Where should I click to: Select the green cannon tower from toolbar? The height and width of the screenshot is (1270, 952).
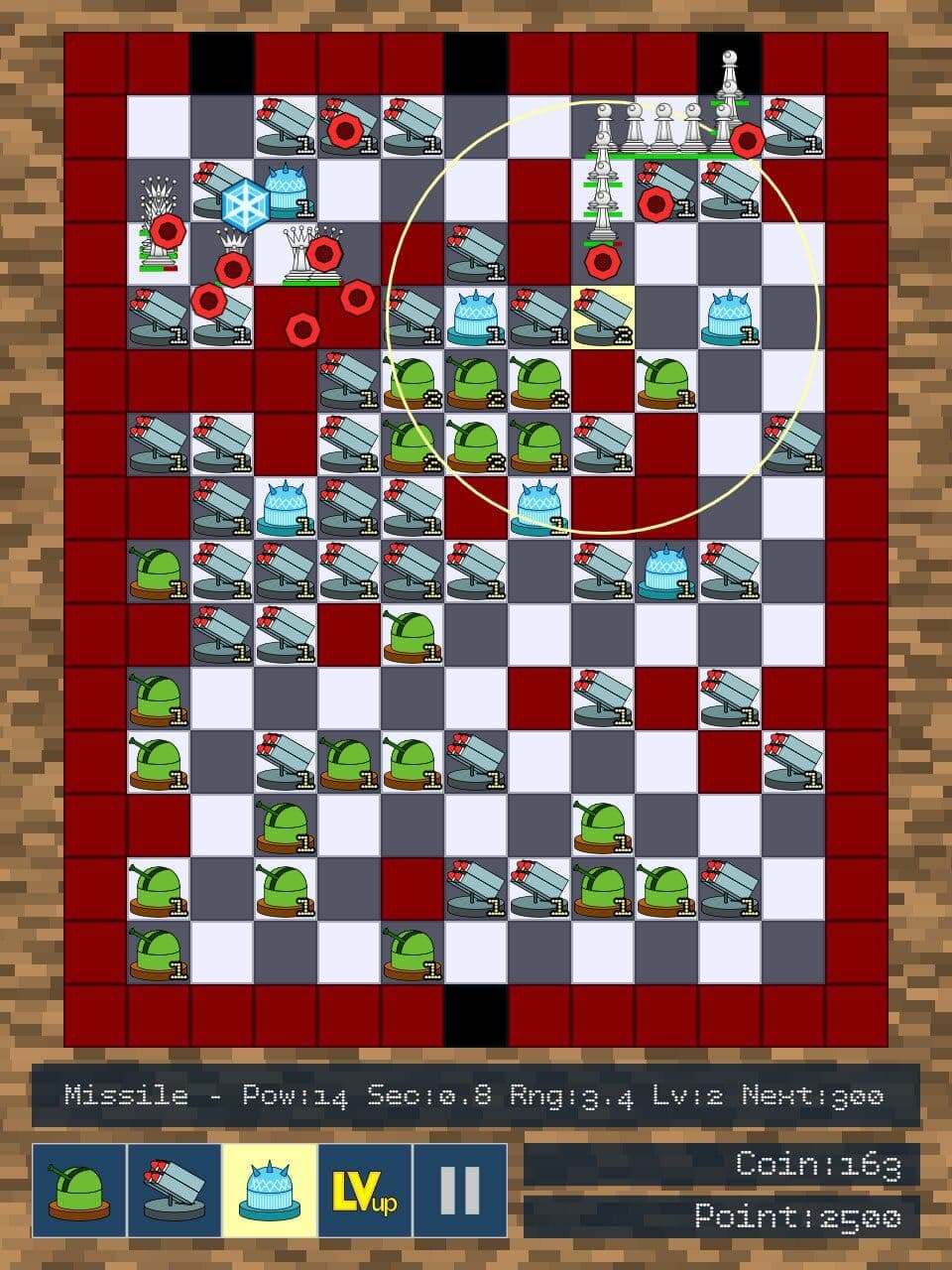coord(79,1190)
